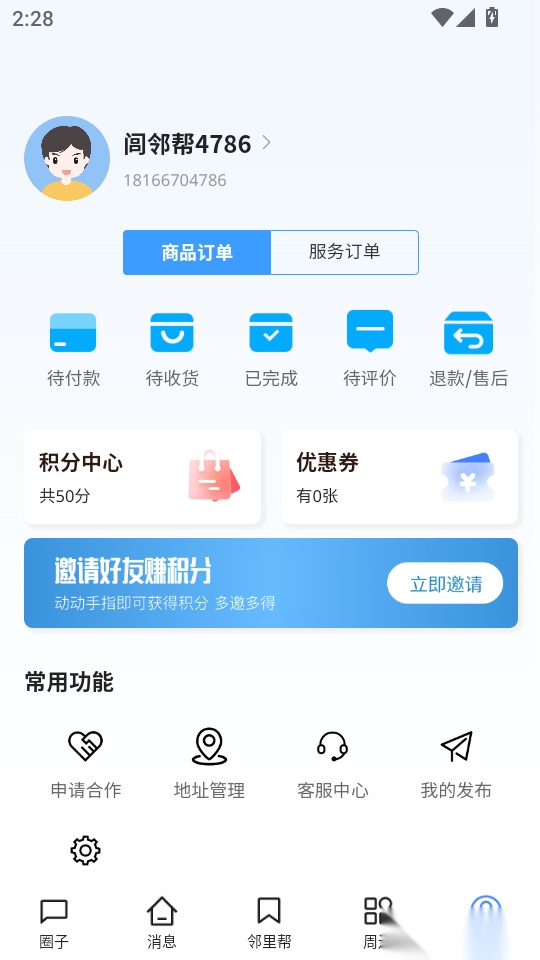Open 待付款 orders
Image resolution: width=540 pixels, height=960 pixels.
(73, 349)
